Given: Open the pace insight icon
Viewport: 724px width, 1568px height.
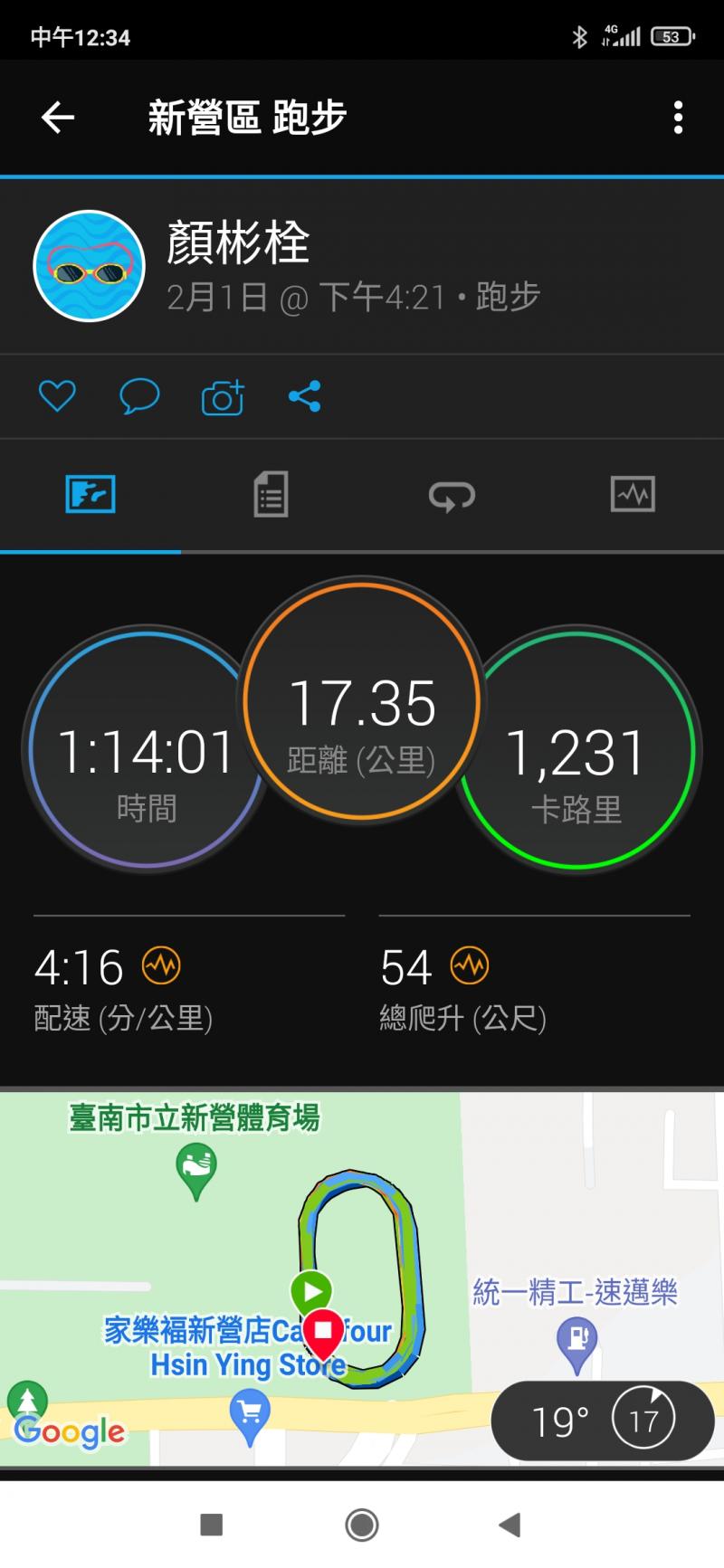Looking at the screenshot, I should click(161, 965).
